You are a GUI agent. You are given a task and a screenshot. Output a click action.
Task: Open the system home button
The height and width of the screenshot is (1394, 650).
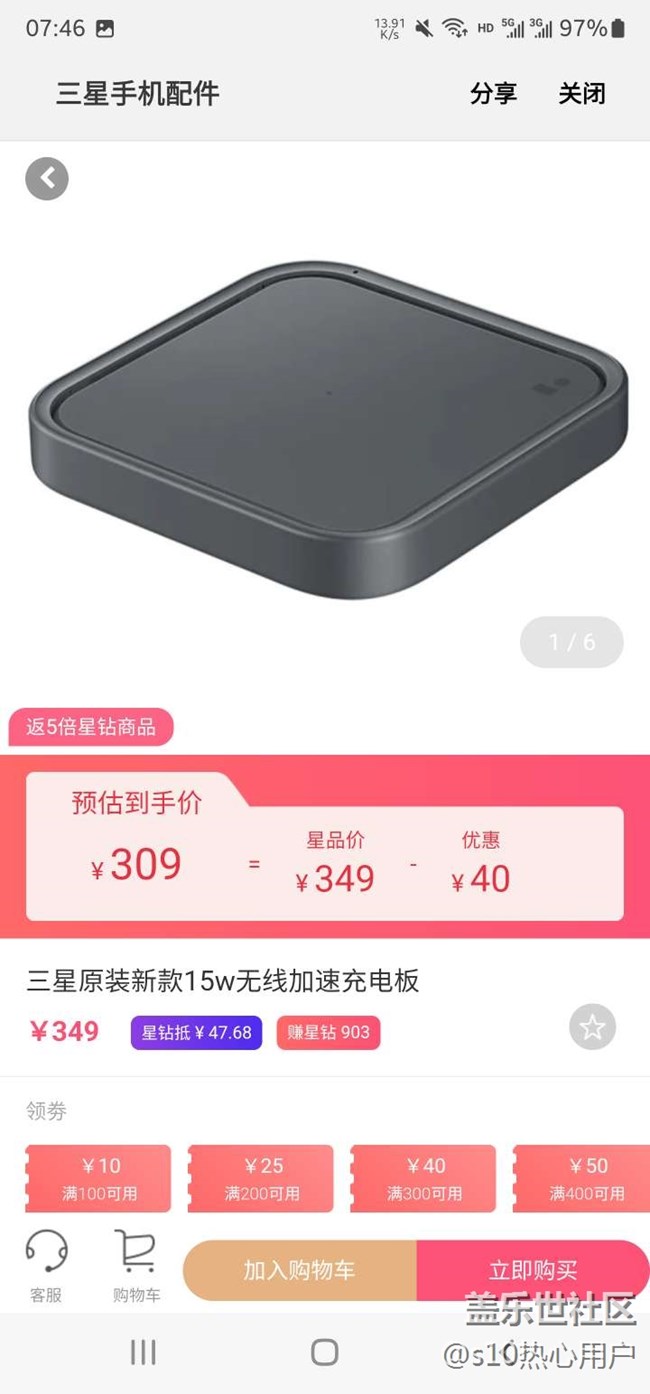pyautogui.click(x=324, y=1352)
